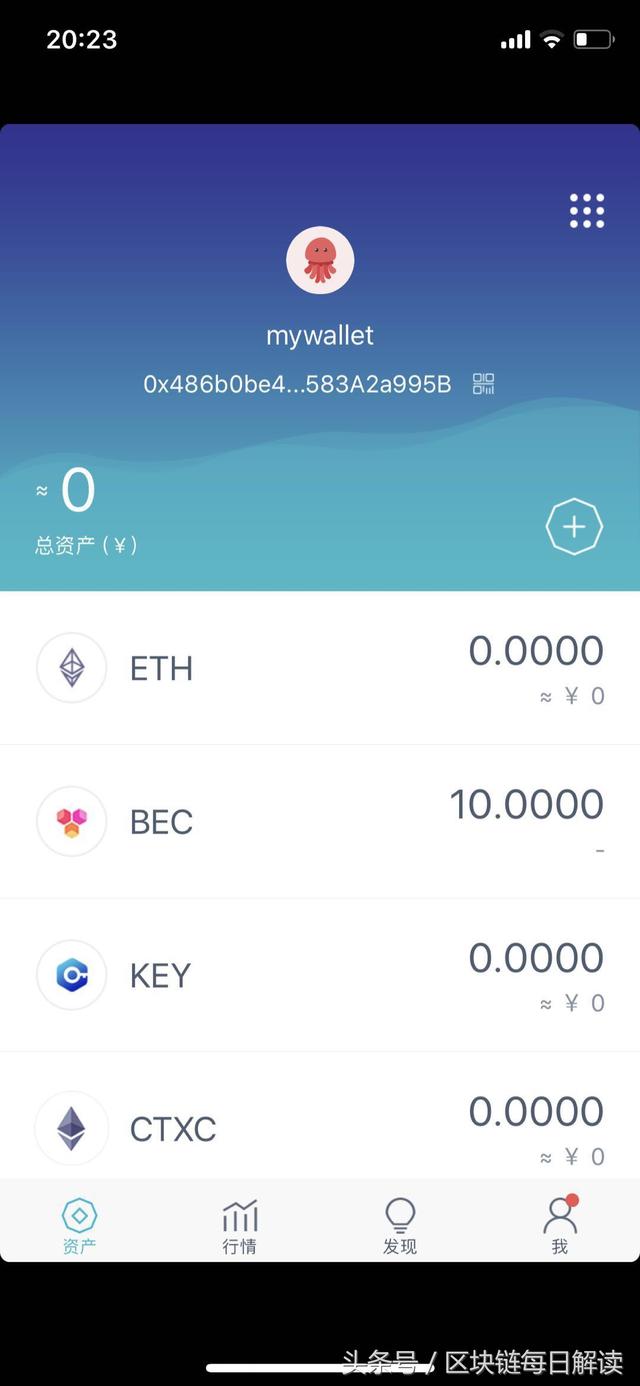
Task: Switch to the 行情 tab
Action: (240, 1227)
